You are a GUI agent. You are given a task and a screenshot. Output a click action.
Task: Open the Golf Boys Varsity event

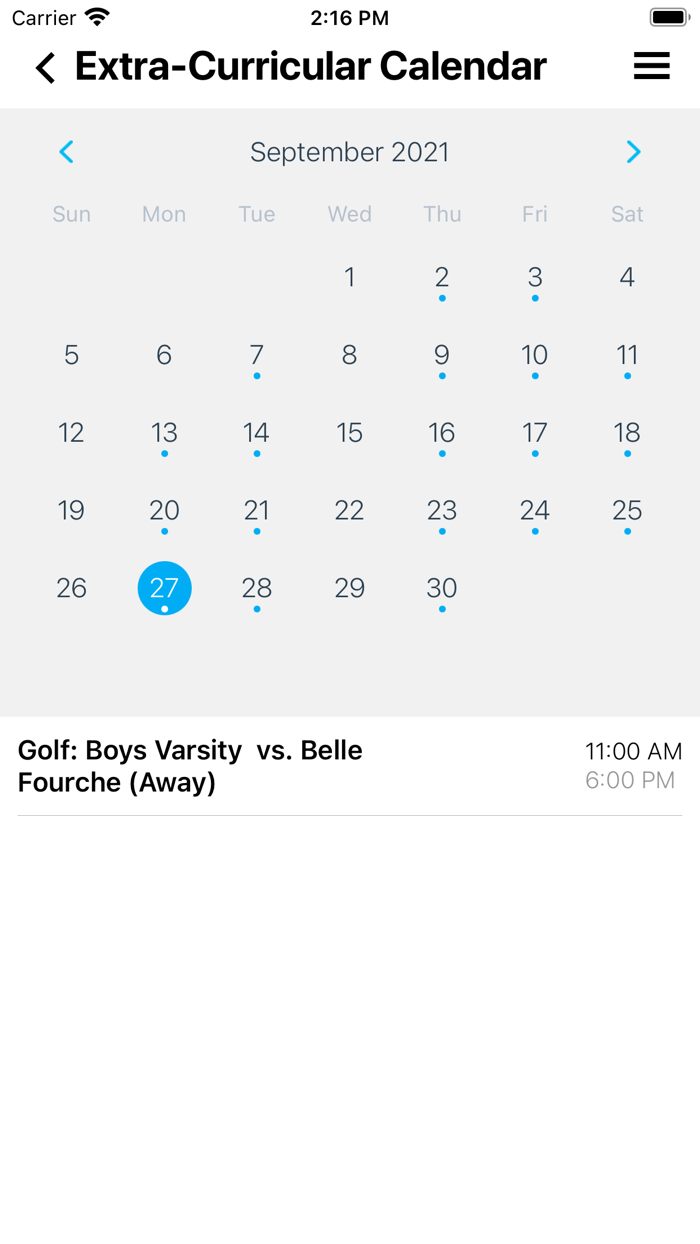pos(350,766)
